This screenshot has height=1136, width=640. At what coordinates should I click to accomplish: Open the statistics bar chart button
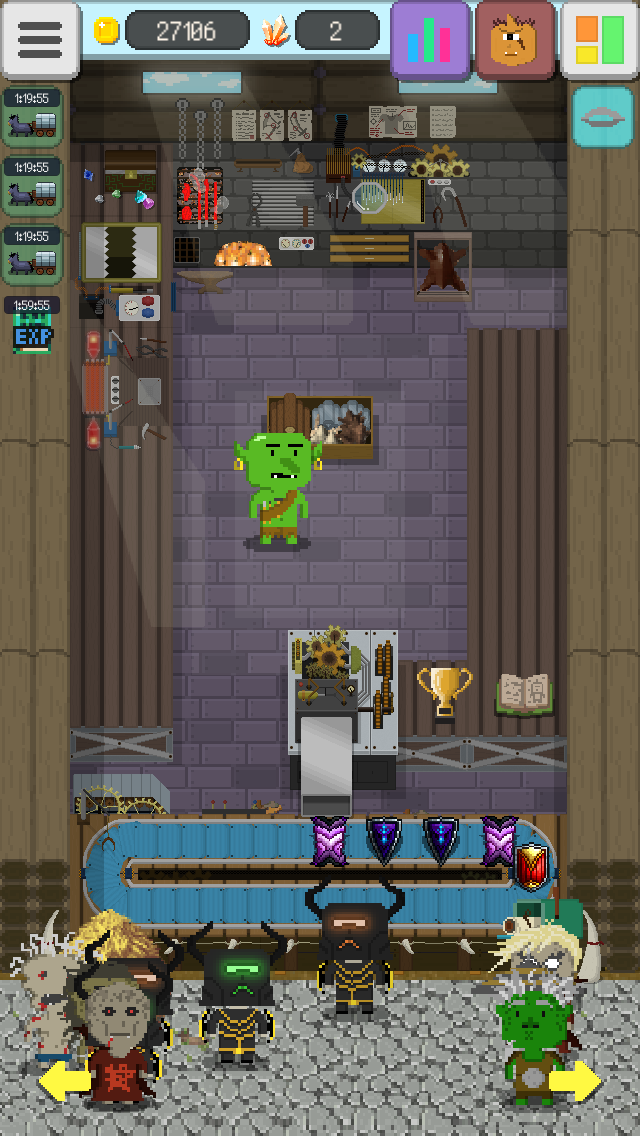pyautogui.click(x=430, y=40)
